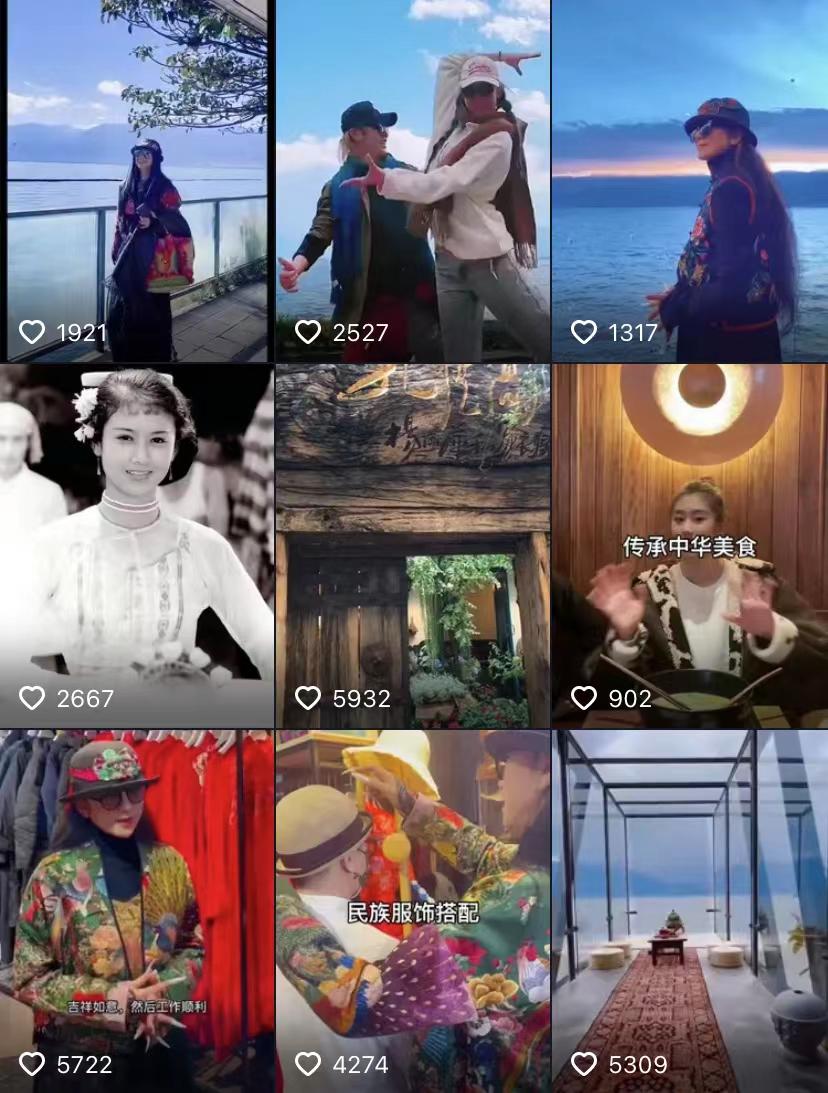Play the dancing video with 2527 likes
The image size is (828, 1093).
click(x=413, y=181)
